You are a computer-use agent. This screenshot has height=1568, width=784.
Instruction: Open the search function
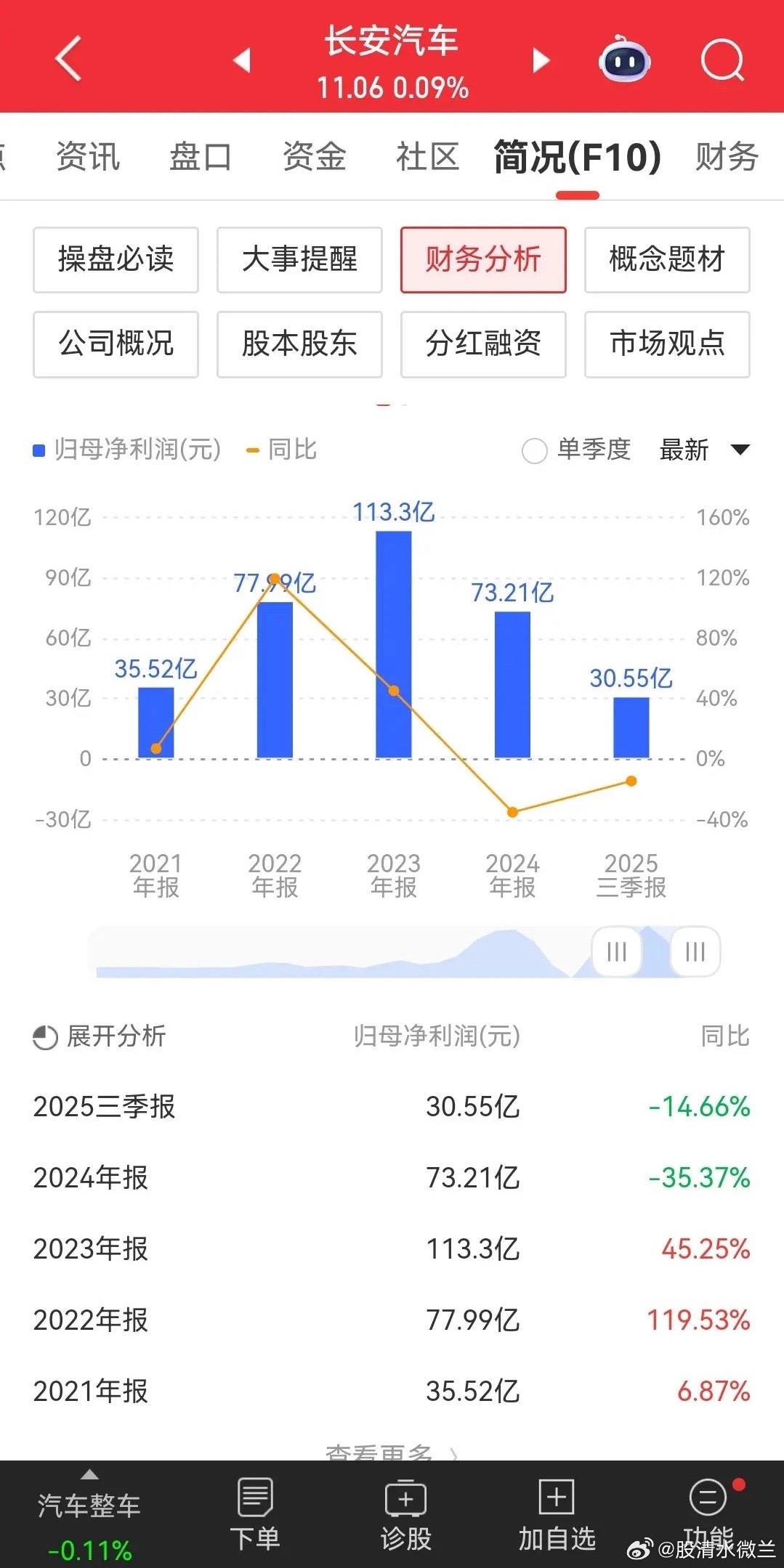coord(722,62)
